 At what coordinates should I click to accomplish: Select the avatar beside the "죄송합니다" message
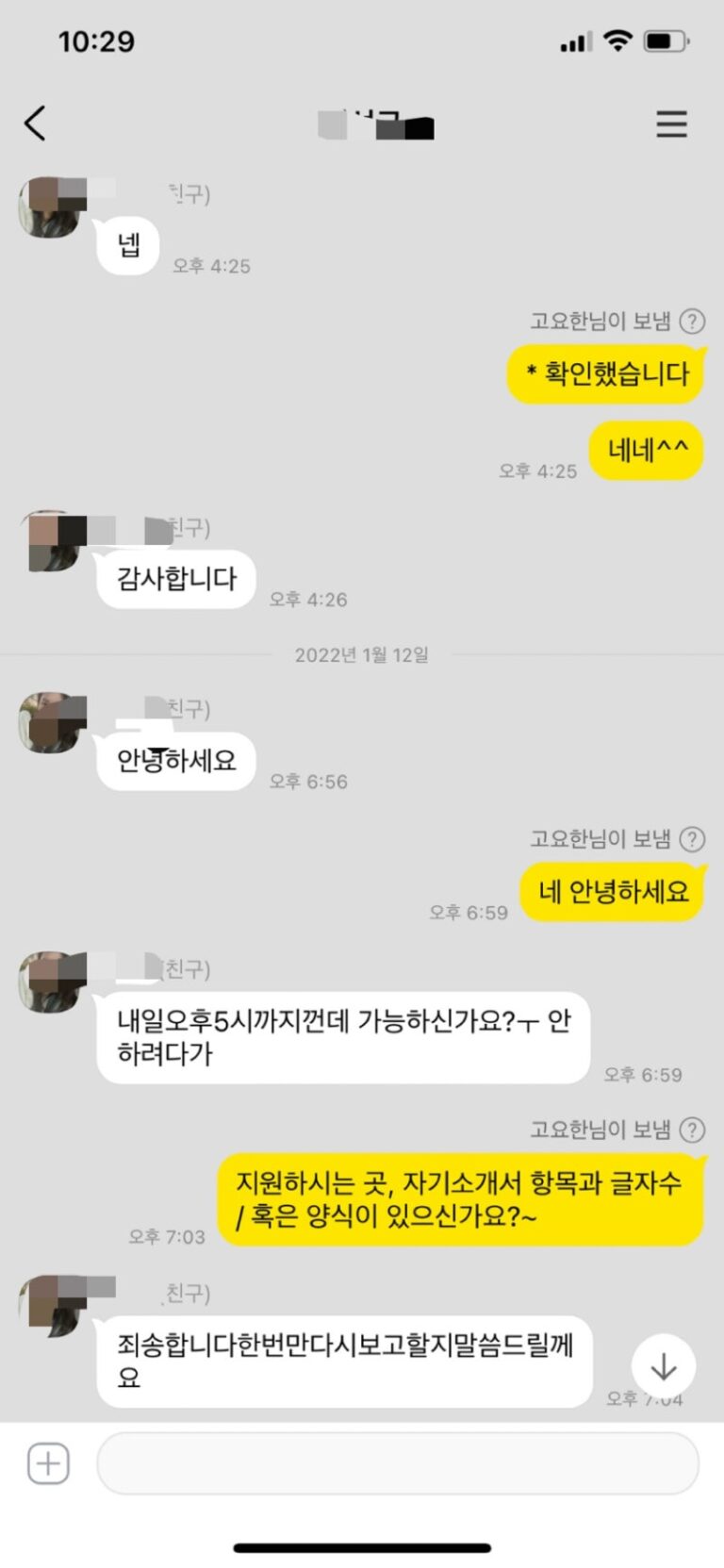(x=50, y=1306)
